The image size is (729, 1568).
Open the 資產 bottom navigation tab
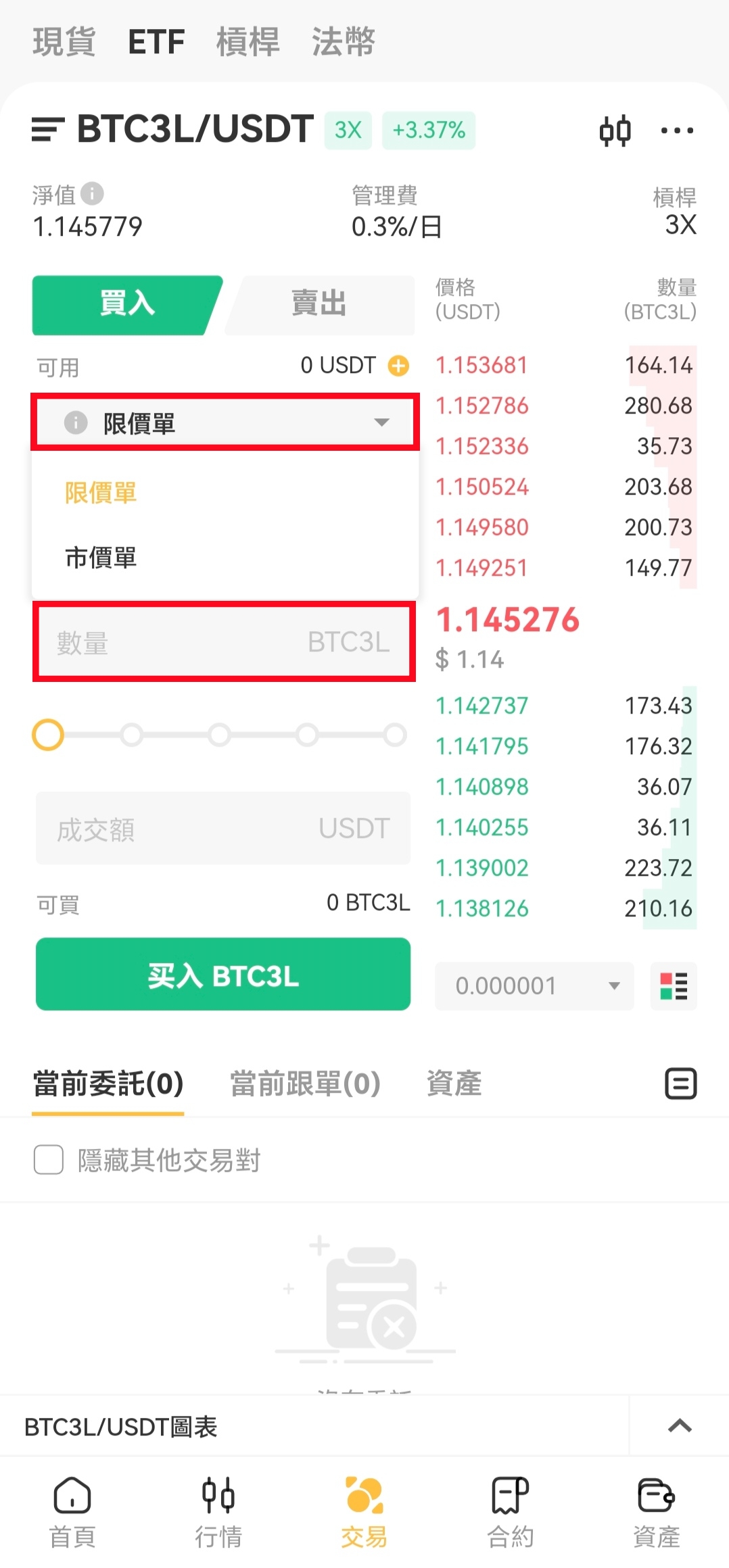coord(656,1513)
